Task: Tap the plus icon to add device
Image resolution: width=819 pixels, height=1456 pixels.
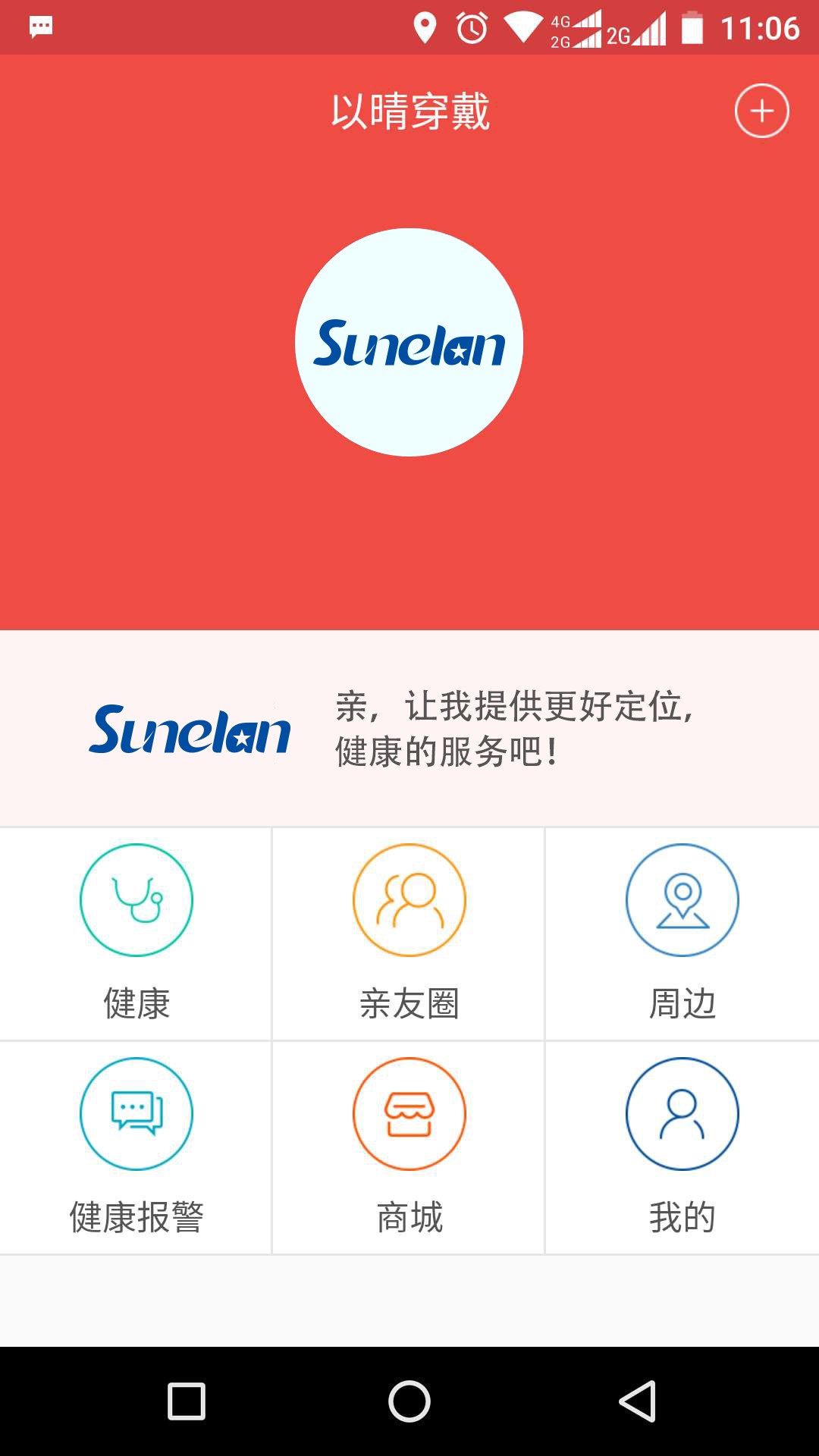Action: click(761, 111)
